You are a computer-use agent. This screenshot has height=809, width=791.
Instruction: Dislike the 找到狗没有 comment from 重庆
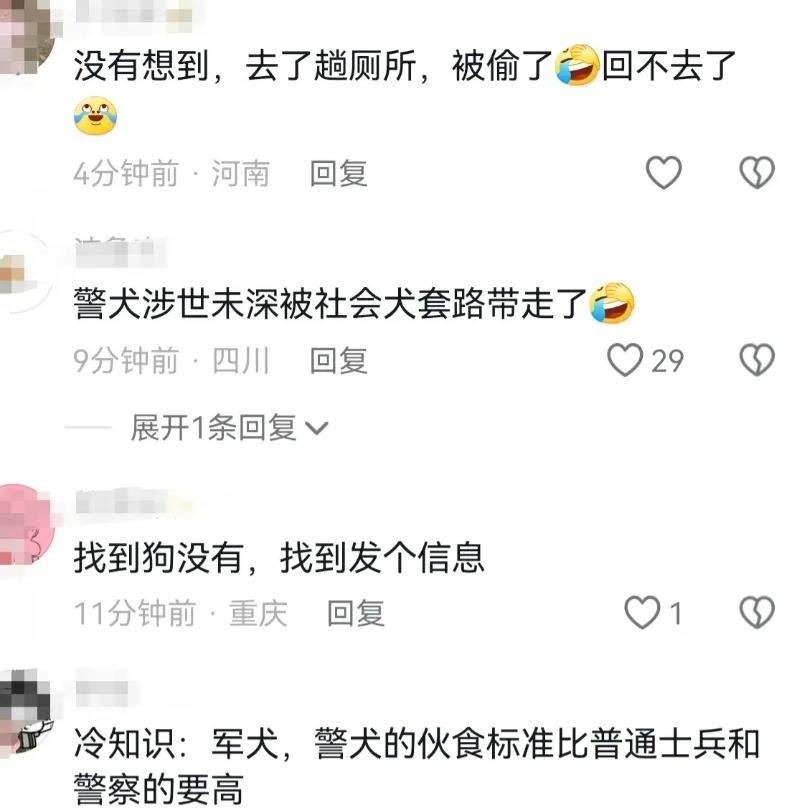tap(756, 612)
